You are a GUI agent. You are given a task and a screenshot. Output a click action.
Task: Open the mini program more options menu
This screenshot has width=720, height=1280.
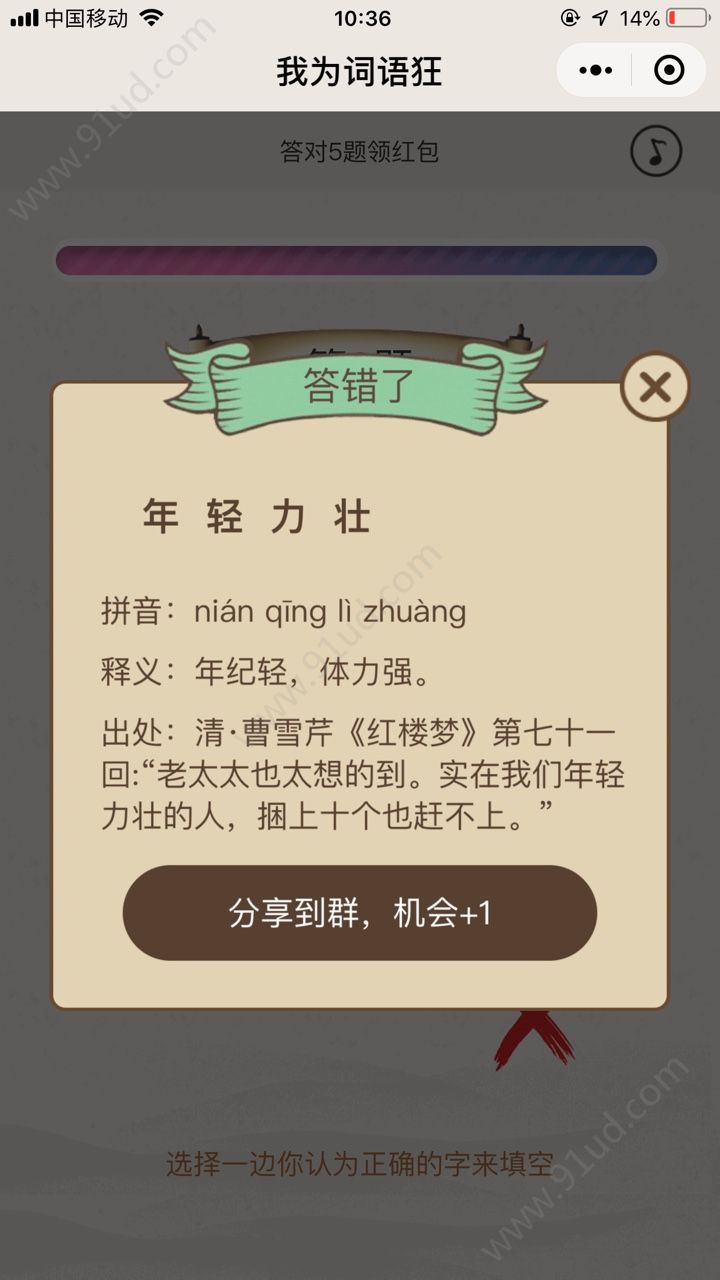click(x=596, y=70)
